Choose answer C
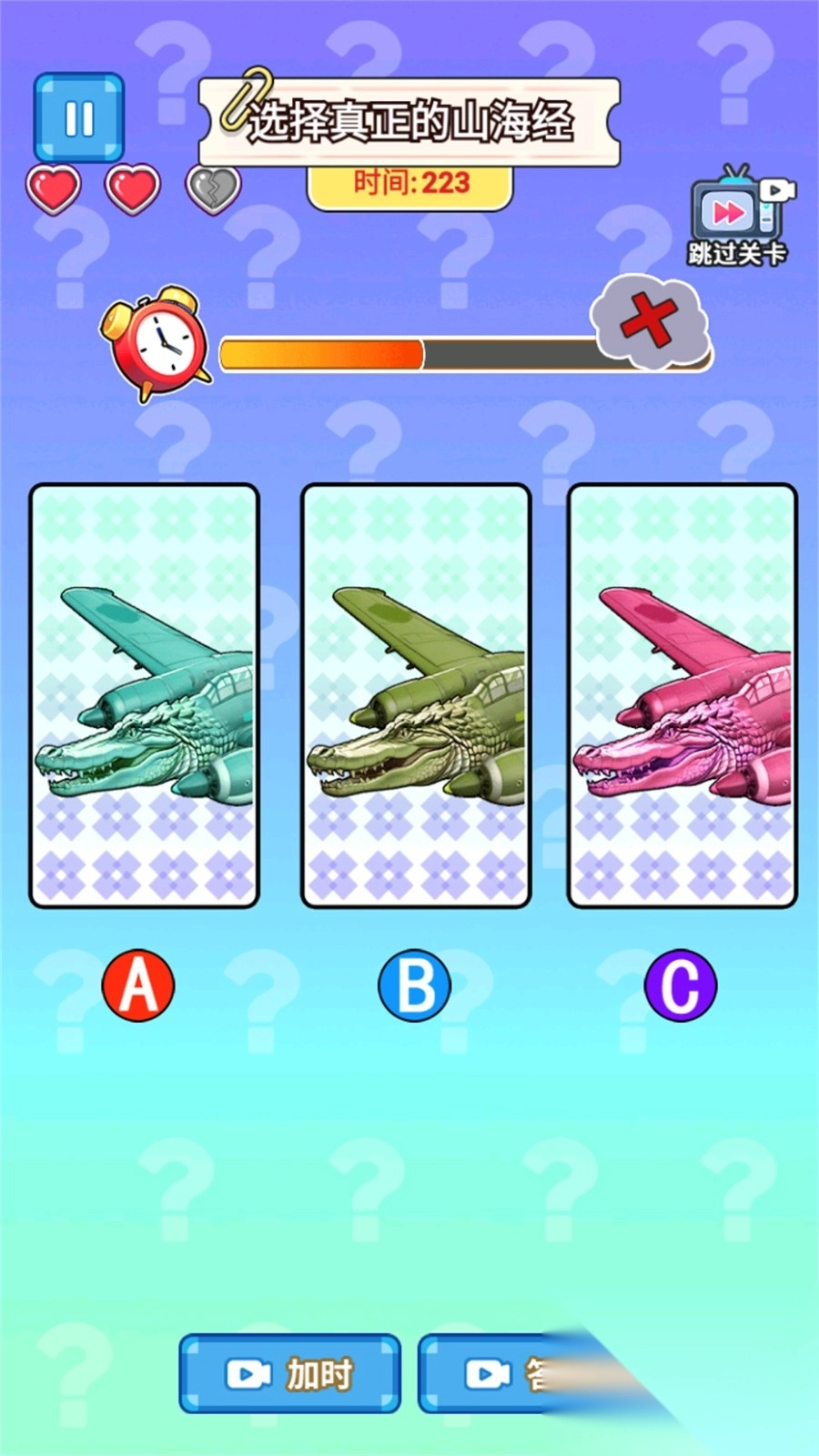819x1456 pixels. 681,986
